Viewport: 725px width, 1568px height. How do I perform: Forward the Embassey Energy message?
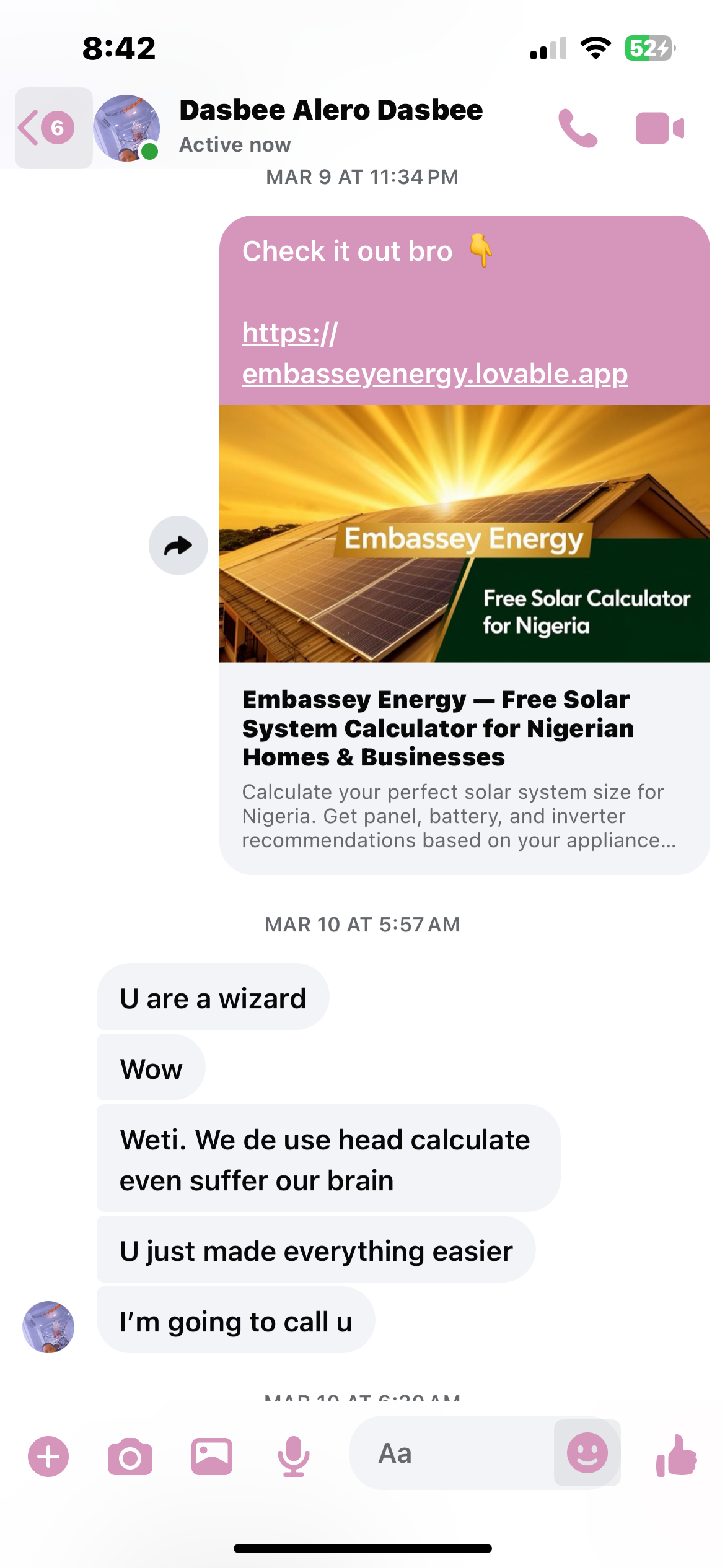click(x=178, y=546)
